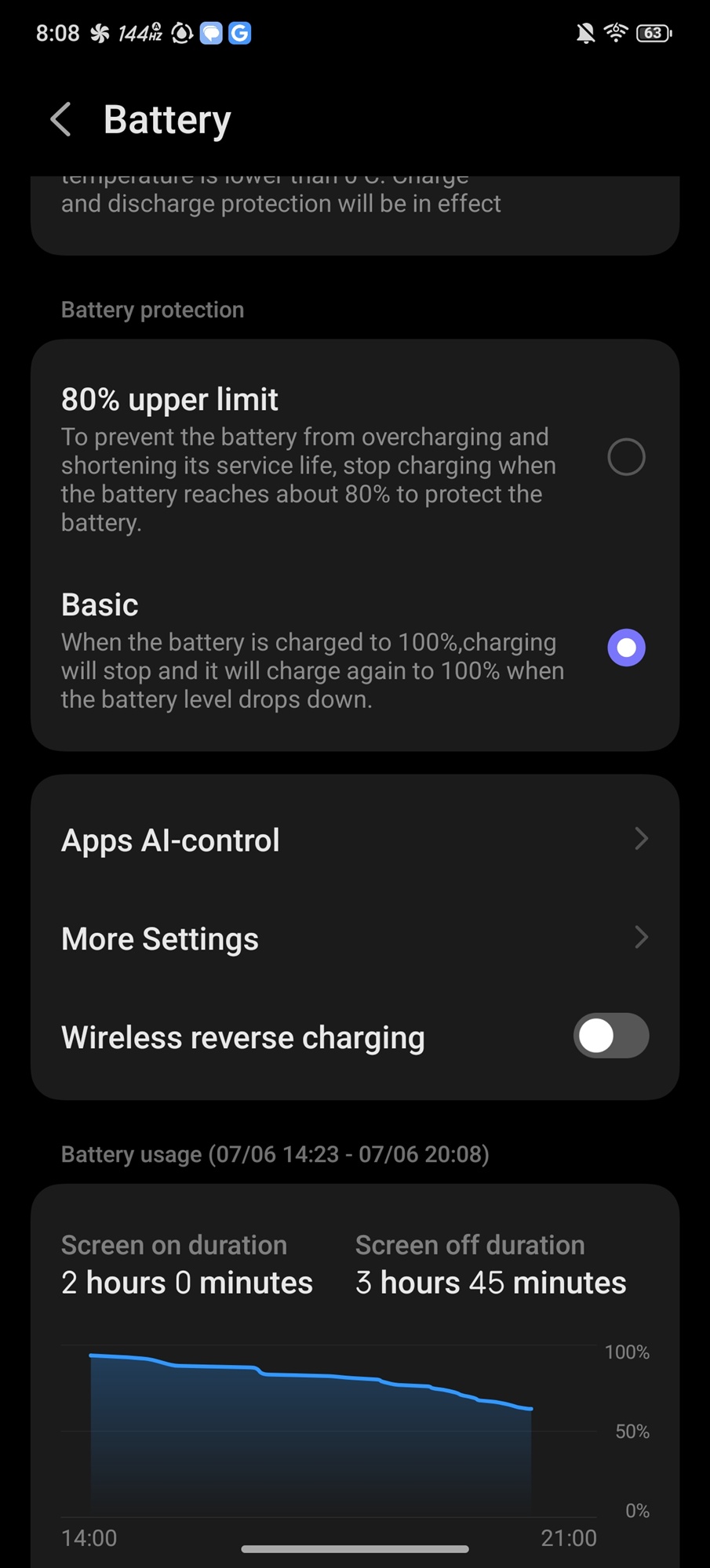This screenshot has height=1568, width=710.
Task: Open More Settings
Action: [355, 938]
